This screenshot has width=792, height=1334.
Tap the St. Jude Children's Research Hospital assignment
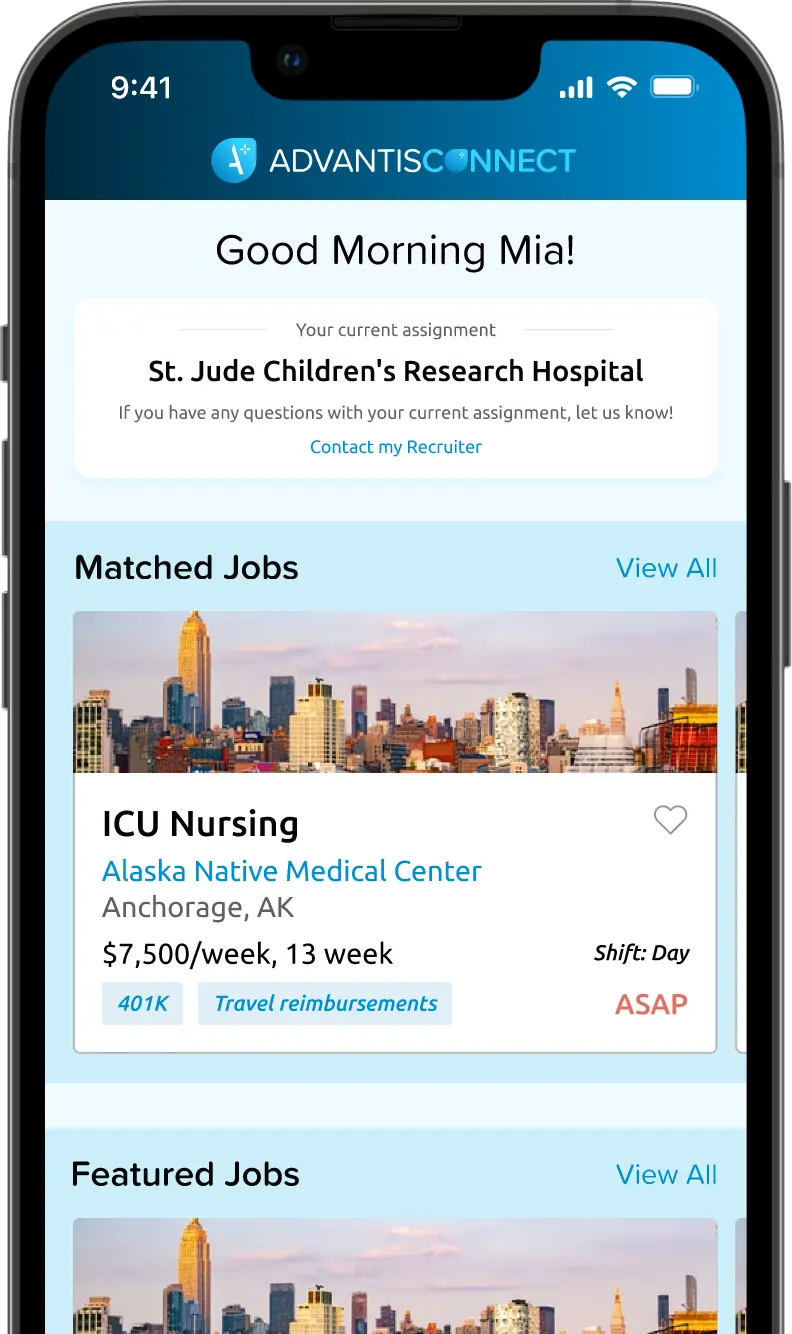coord(395,371)
